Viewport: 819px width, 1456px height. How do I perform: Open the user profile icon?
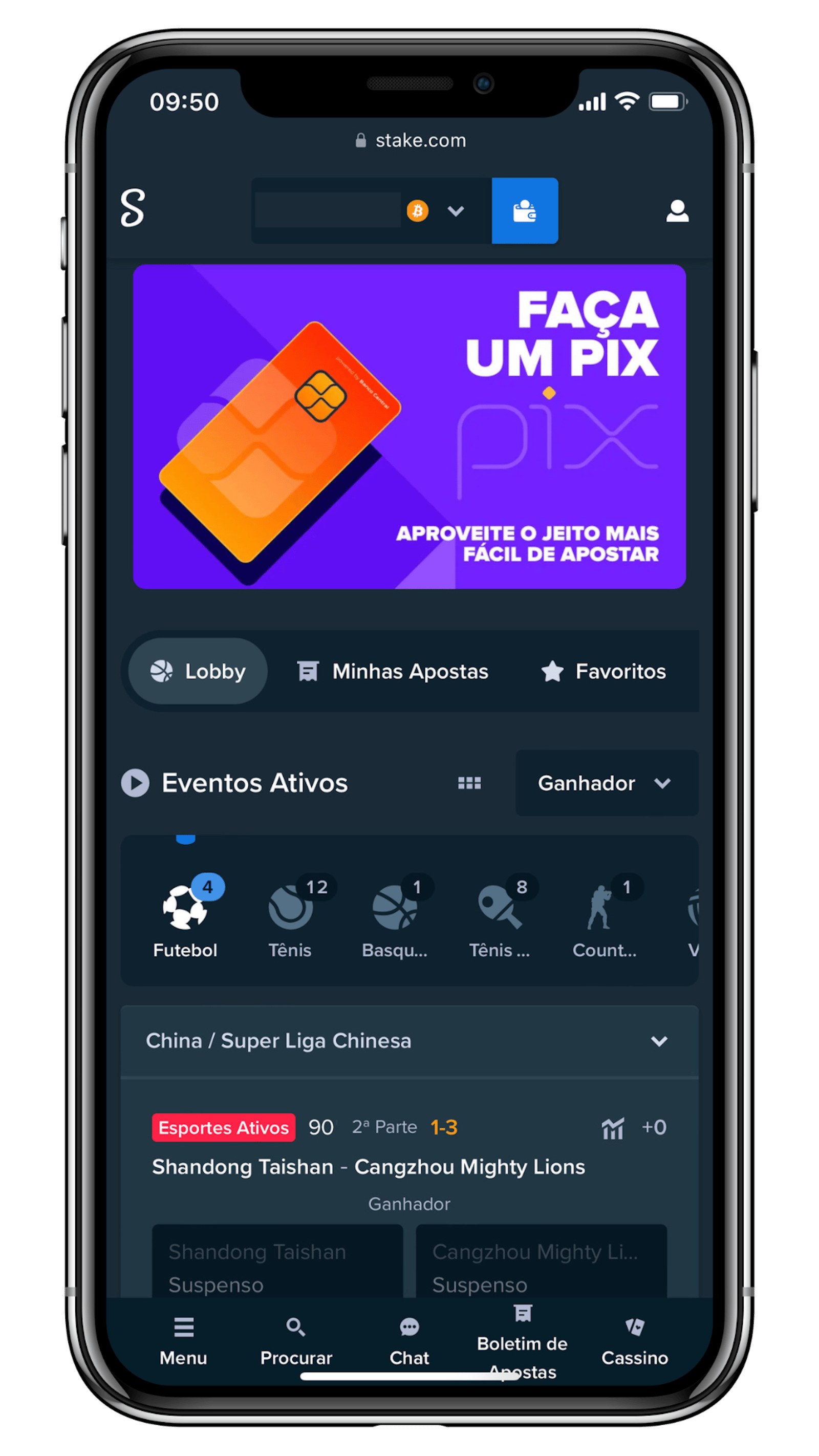coord(677,211)
